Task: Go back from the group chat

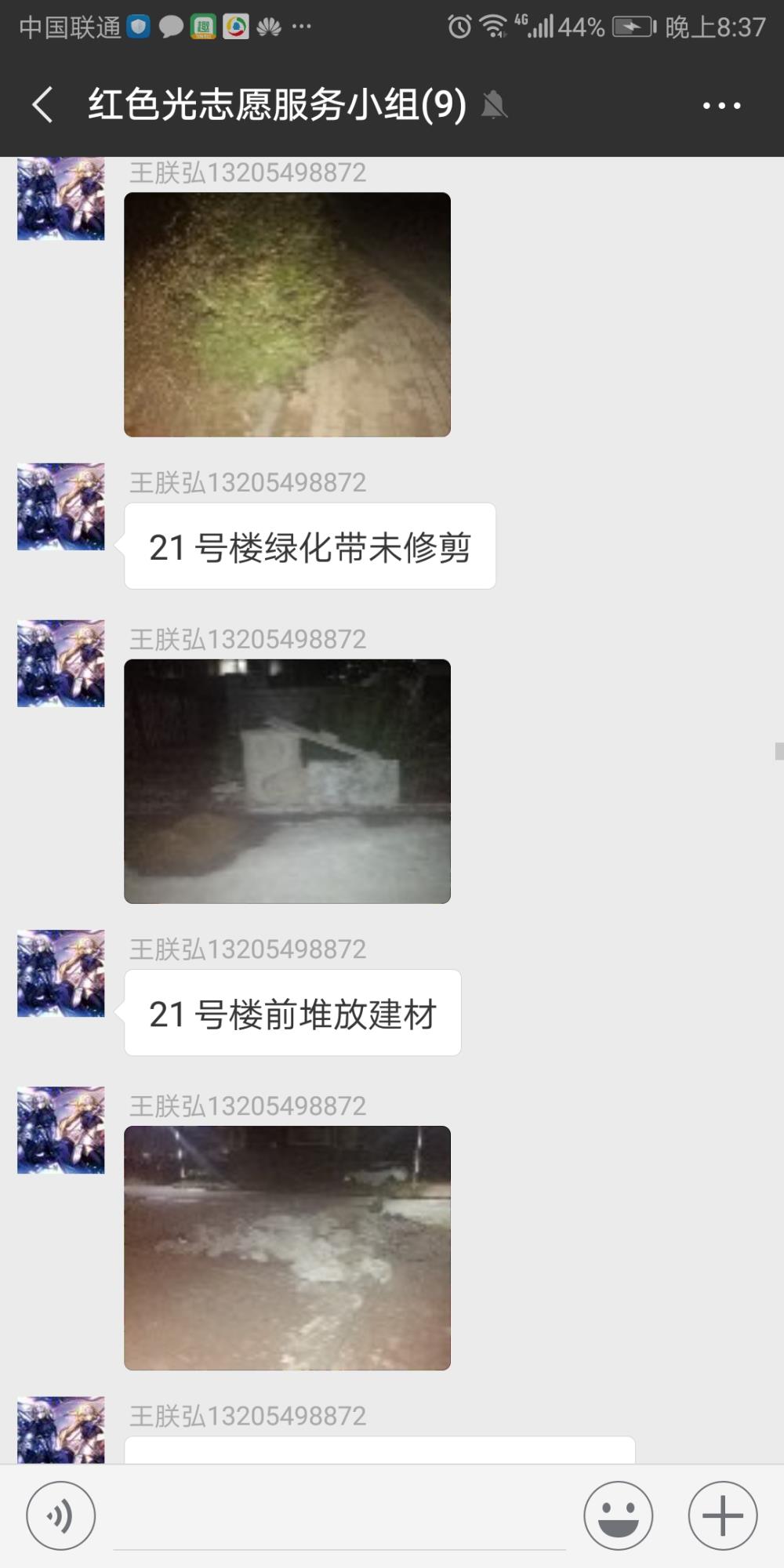Action: 43,104
